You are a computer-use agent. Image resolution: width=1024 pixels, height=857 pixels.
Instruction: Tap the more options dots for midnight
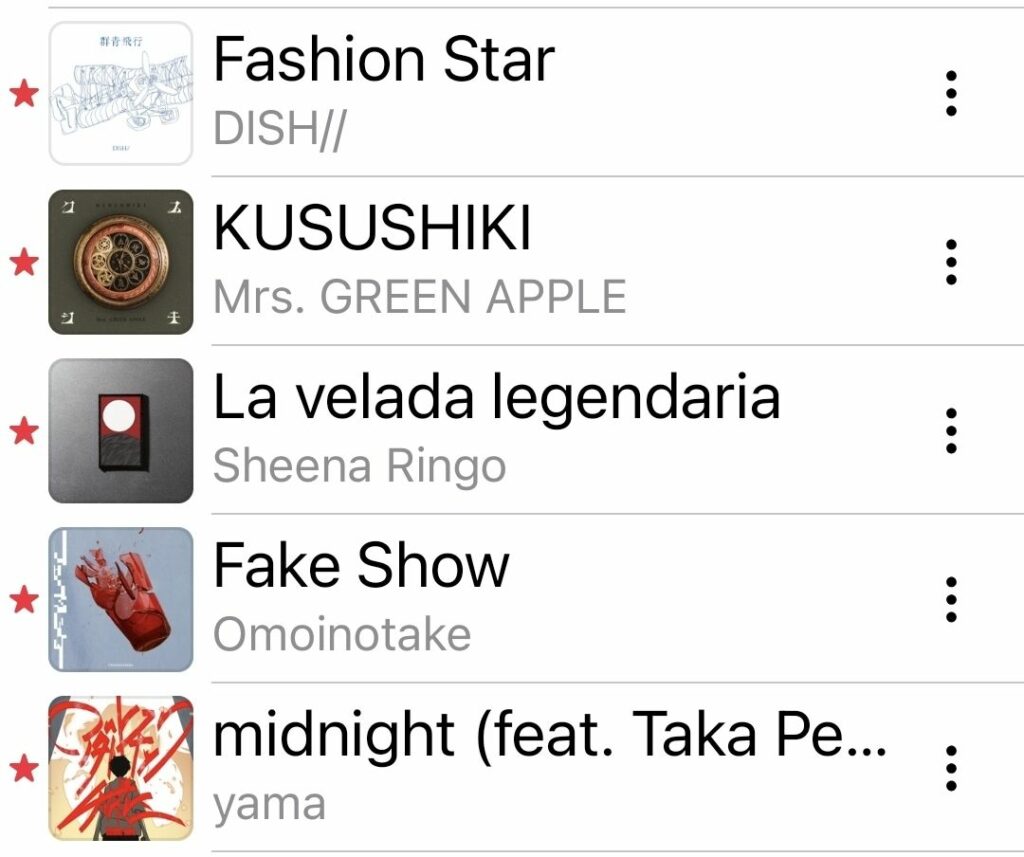[x=951, y=768]
